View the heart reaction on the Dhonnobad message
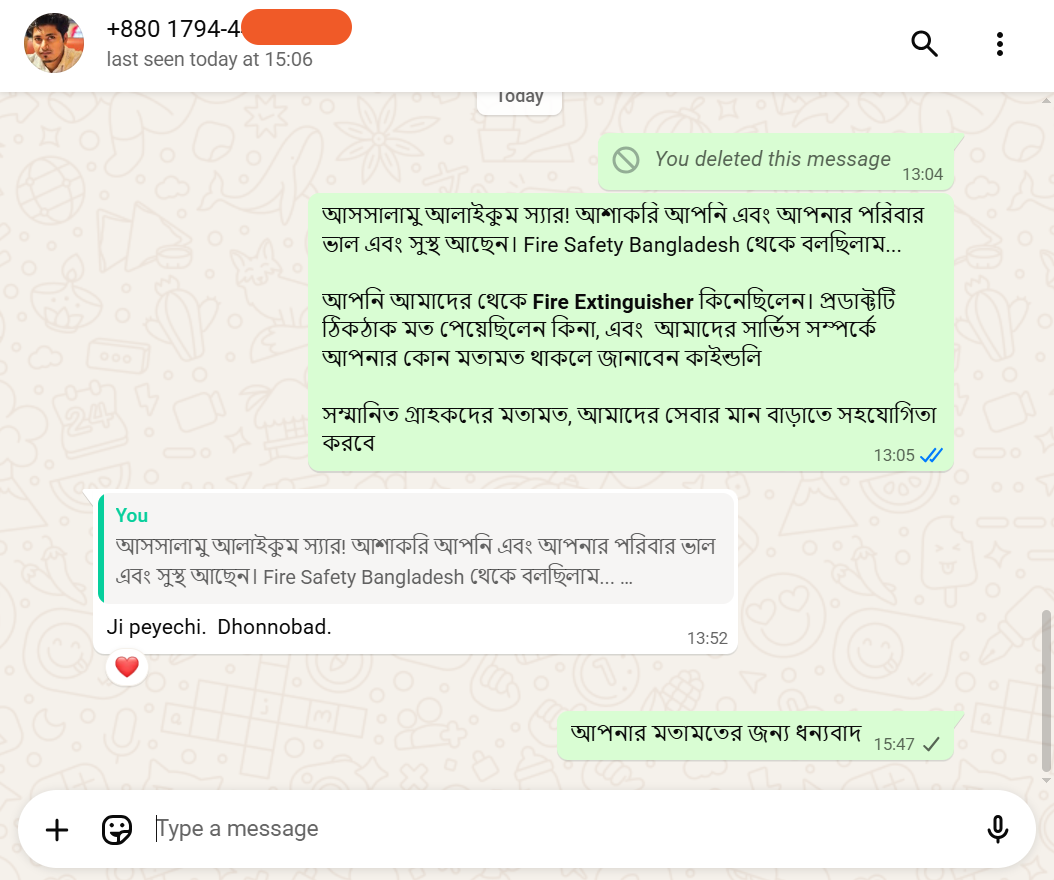Screen dimensions: 1054x880 click(x=127, y=667)
